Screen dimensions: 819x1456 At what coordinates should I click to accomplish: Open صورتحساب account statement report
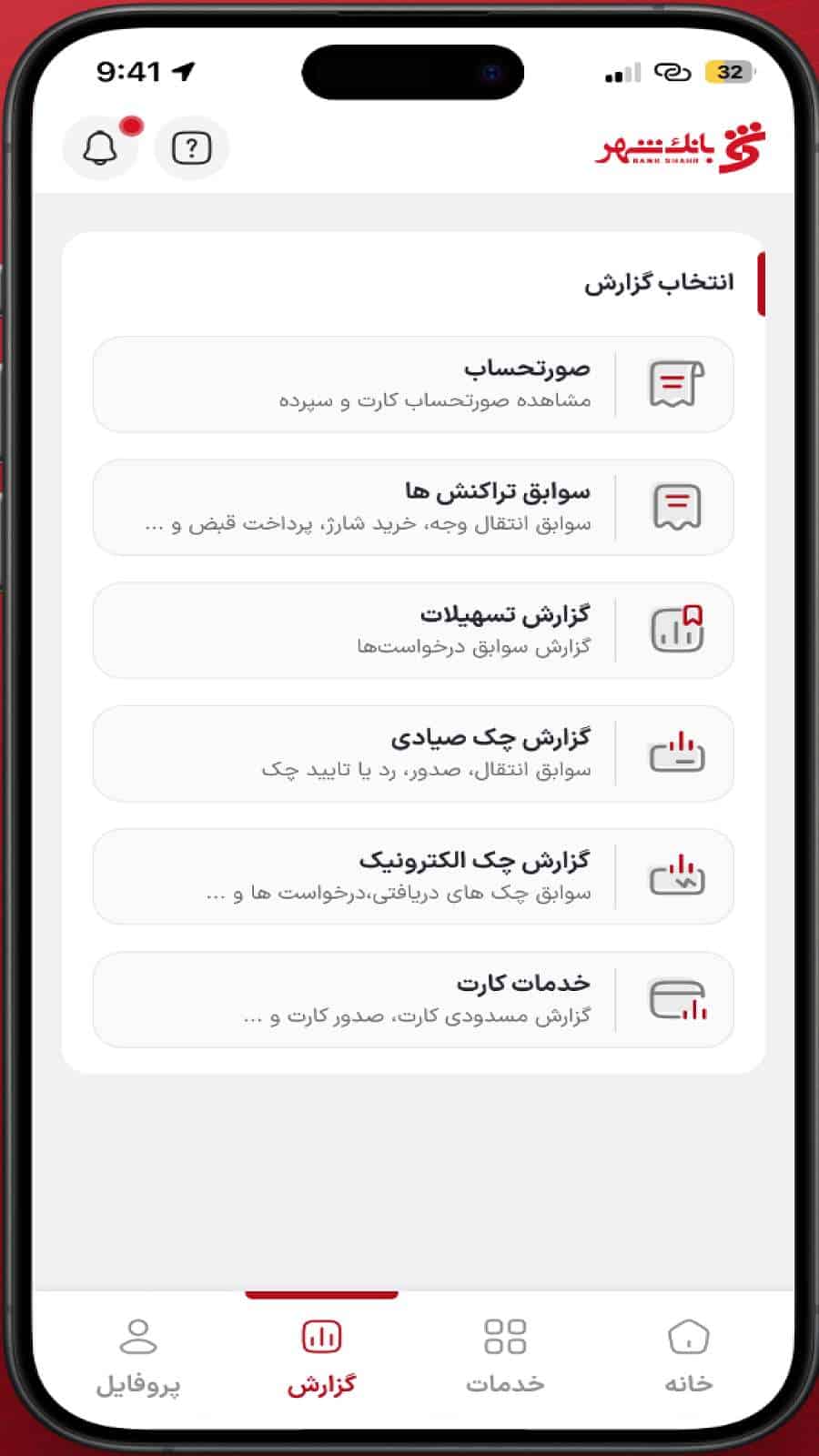pyautogui.click(x=413, y=384)
